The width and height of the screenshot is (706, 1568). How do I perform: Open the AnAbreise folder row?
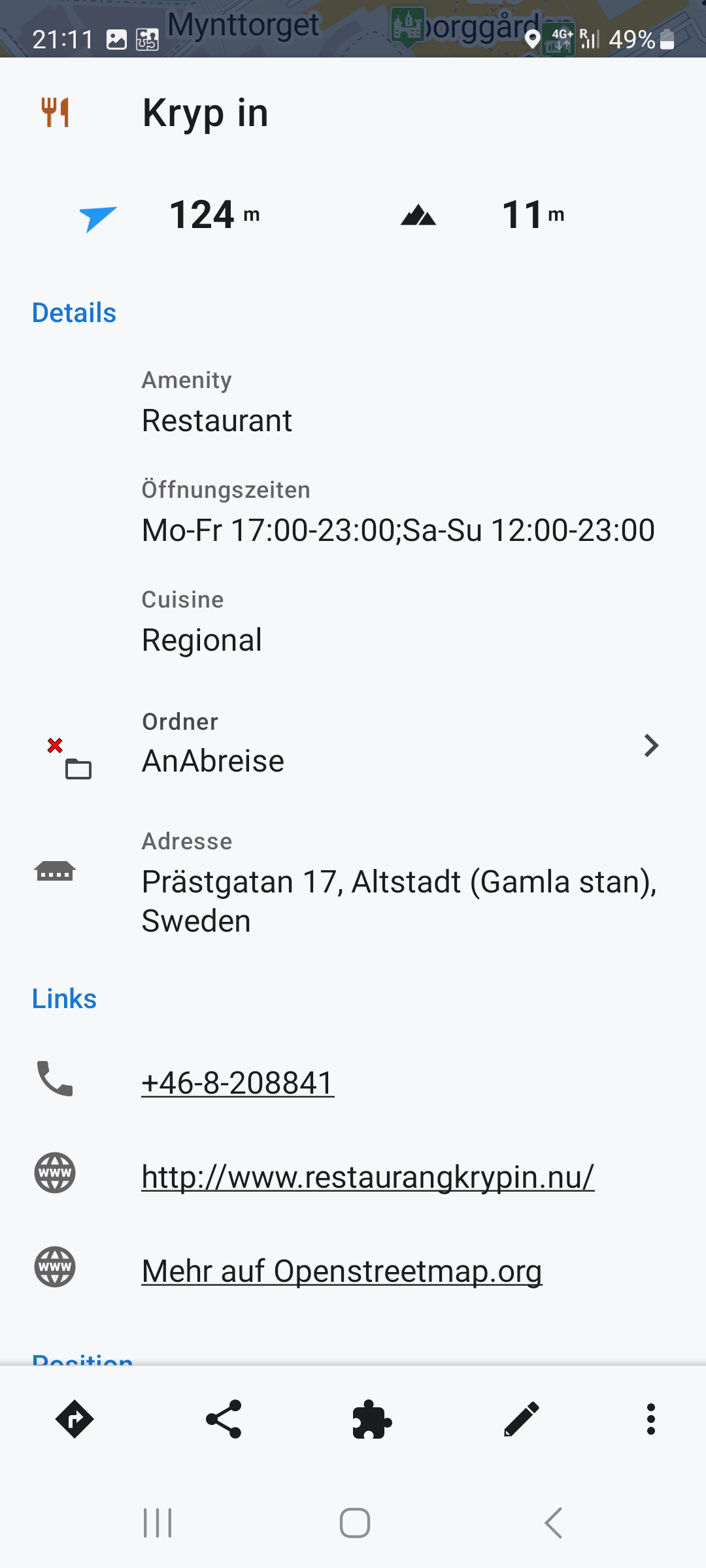(x=353, y=745)
